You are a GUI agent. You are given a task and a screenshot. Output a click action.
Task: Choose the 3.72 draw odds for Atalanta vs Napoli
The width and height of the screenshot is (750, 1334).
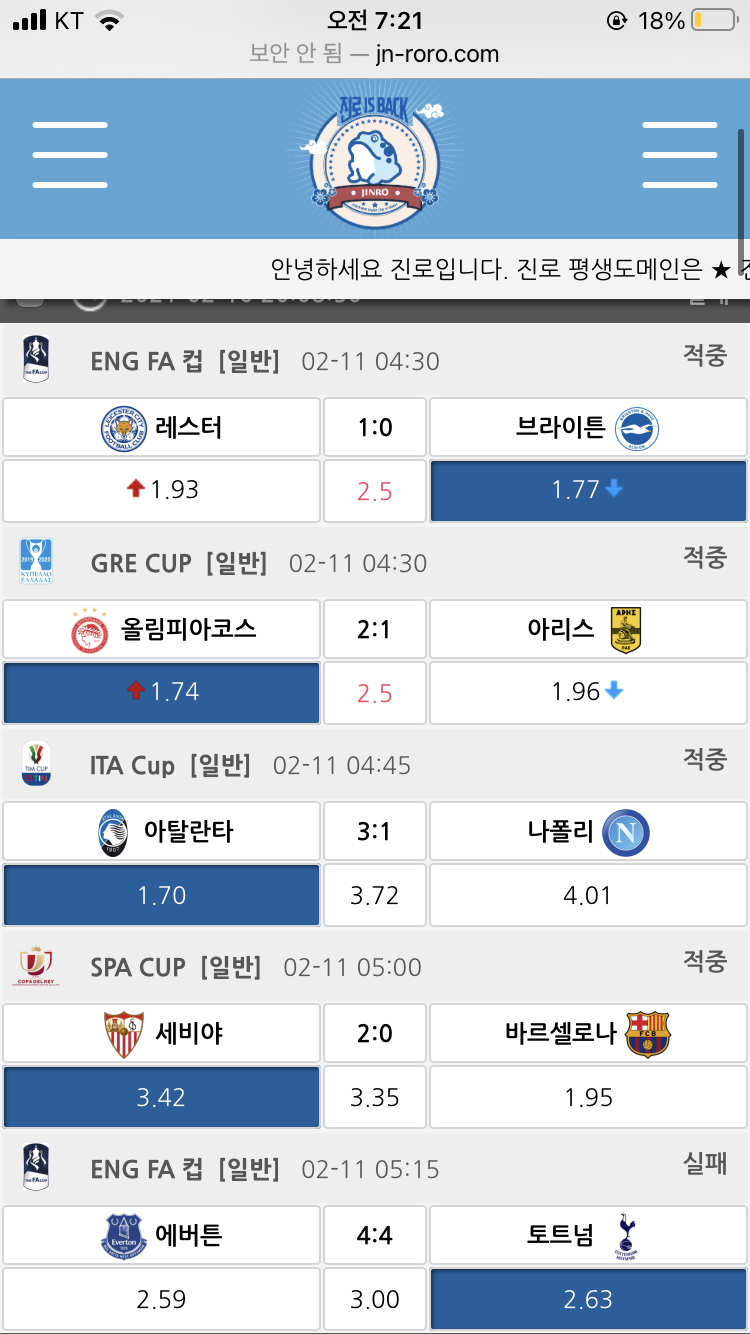pos(374,895)
